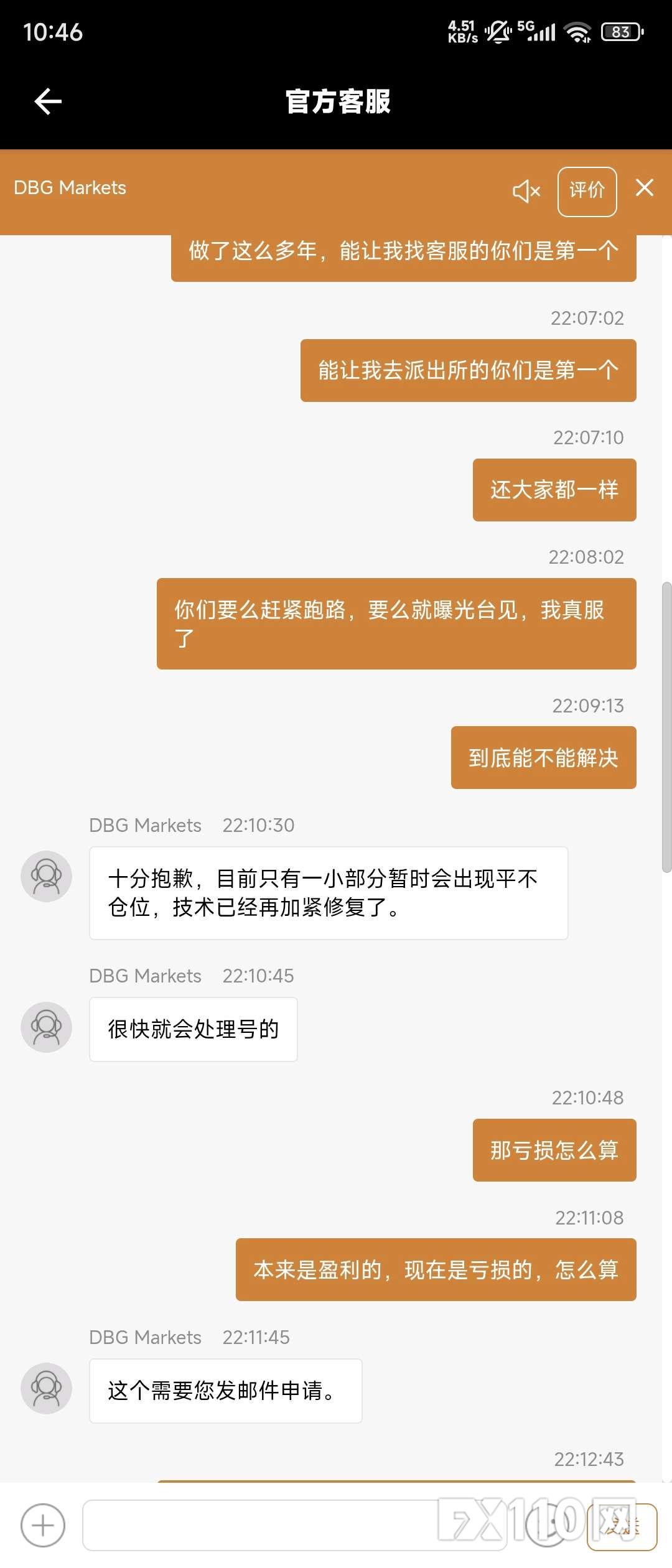Go back from the 官方客服 chat
This screenshot has height=1568, width=672.
(48, 101)
